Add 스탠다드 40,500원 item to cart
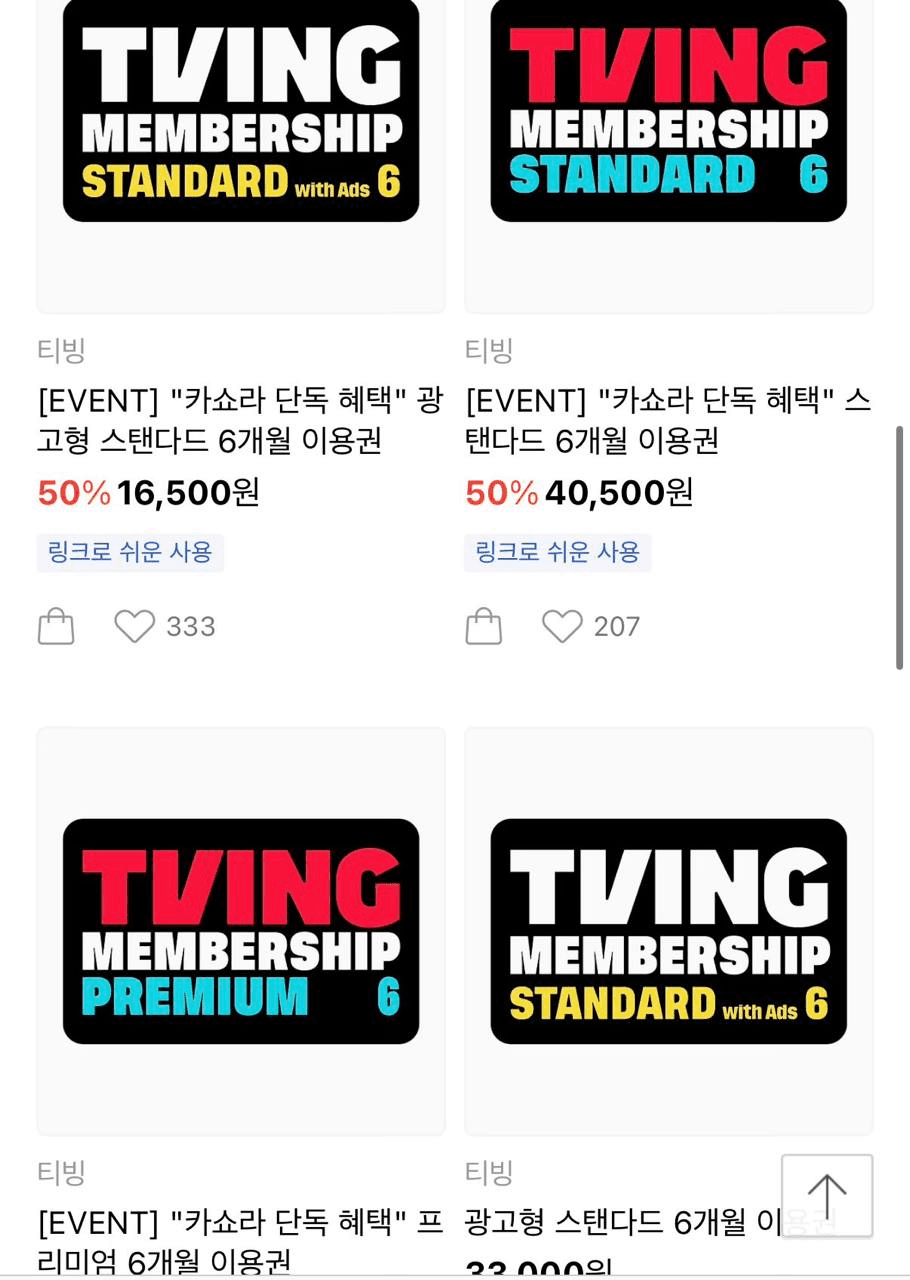The image size is (910, 1280). [484, 627]
